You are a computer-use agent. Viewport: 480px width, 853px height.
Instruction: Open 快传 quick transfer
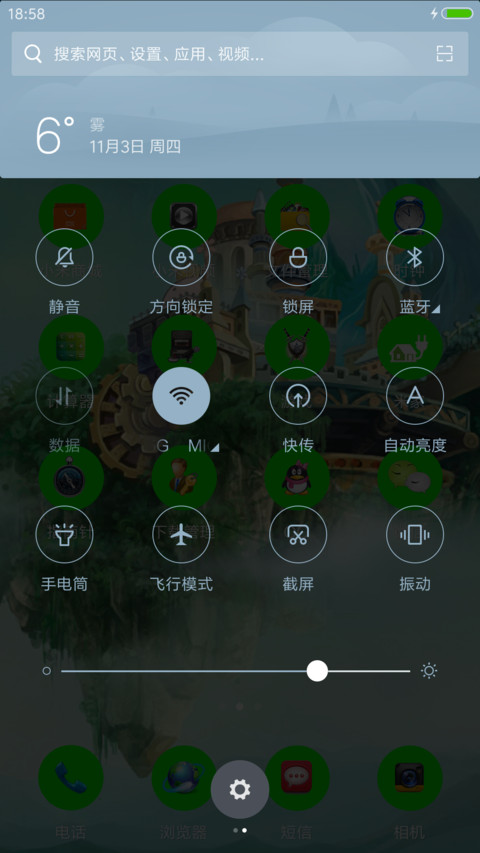click(298, 396)
